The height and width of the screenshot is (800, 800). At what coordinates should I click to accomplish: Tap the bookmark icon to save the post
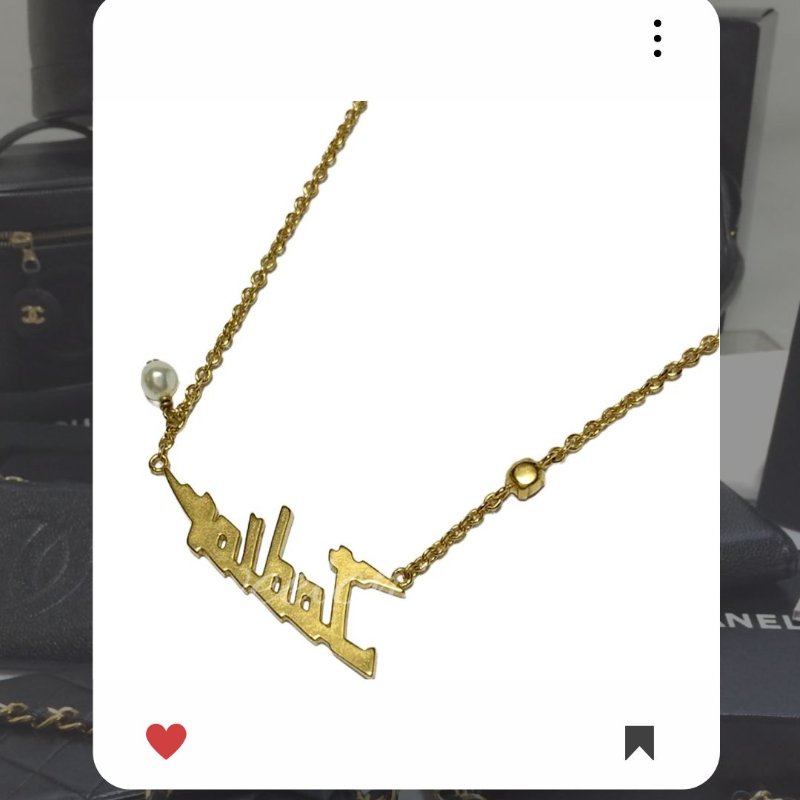click(x=639, y=742)
